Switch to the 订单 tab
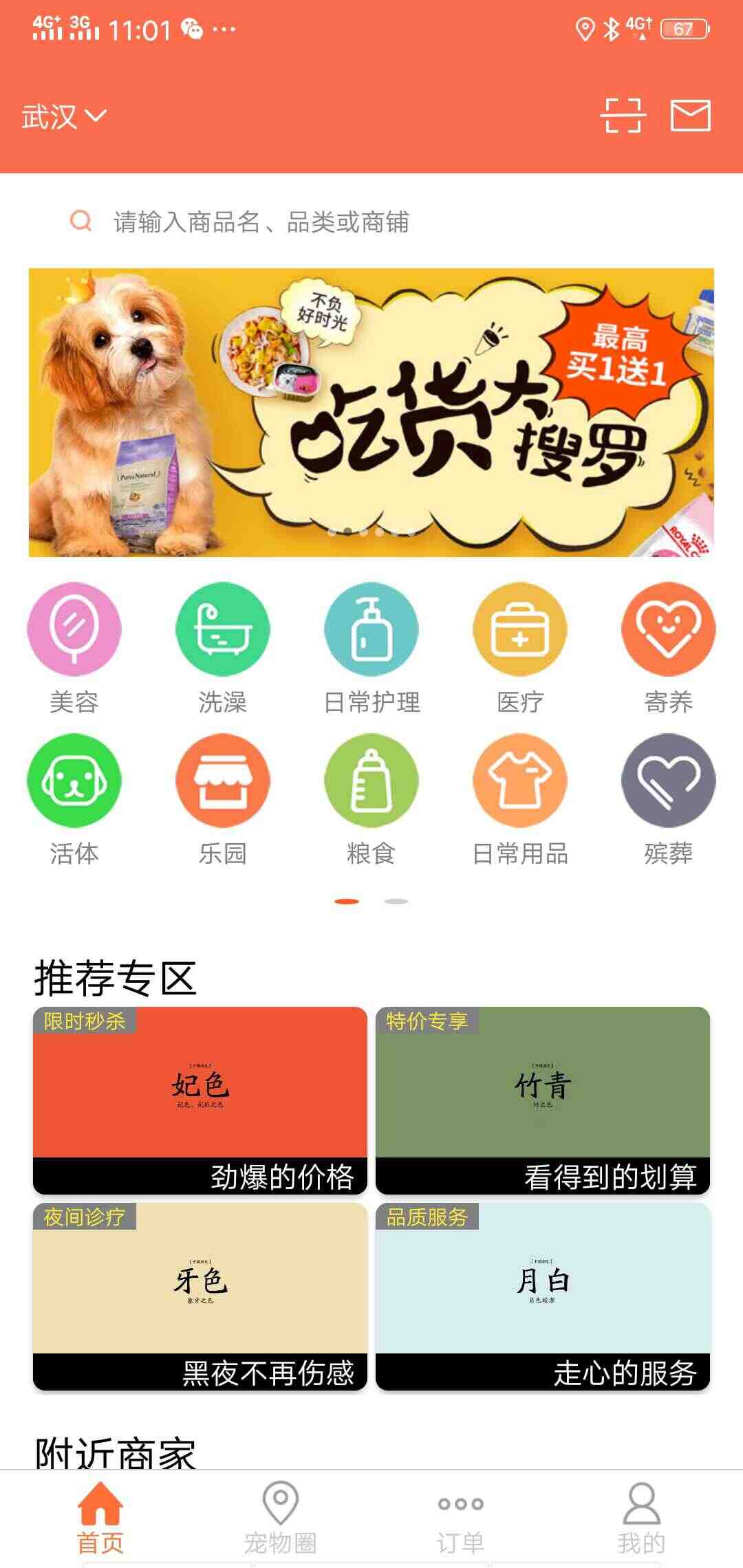The width and height of the screenshot is (743, 1568). tap(461, 1518)
